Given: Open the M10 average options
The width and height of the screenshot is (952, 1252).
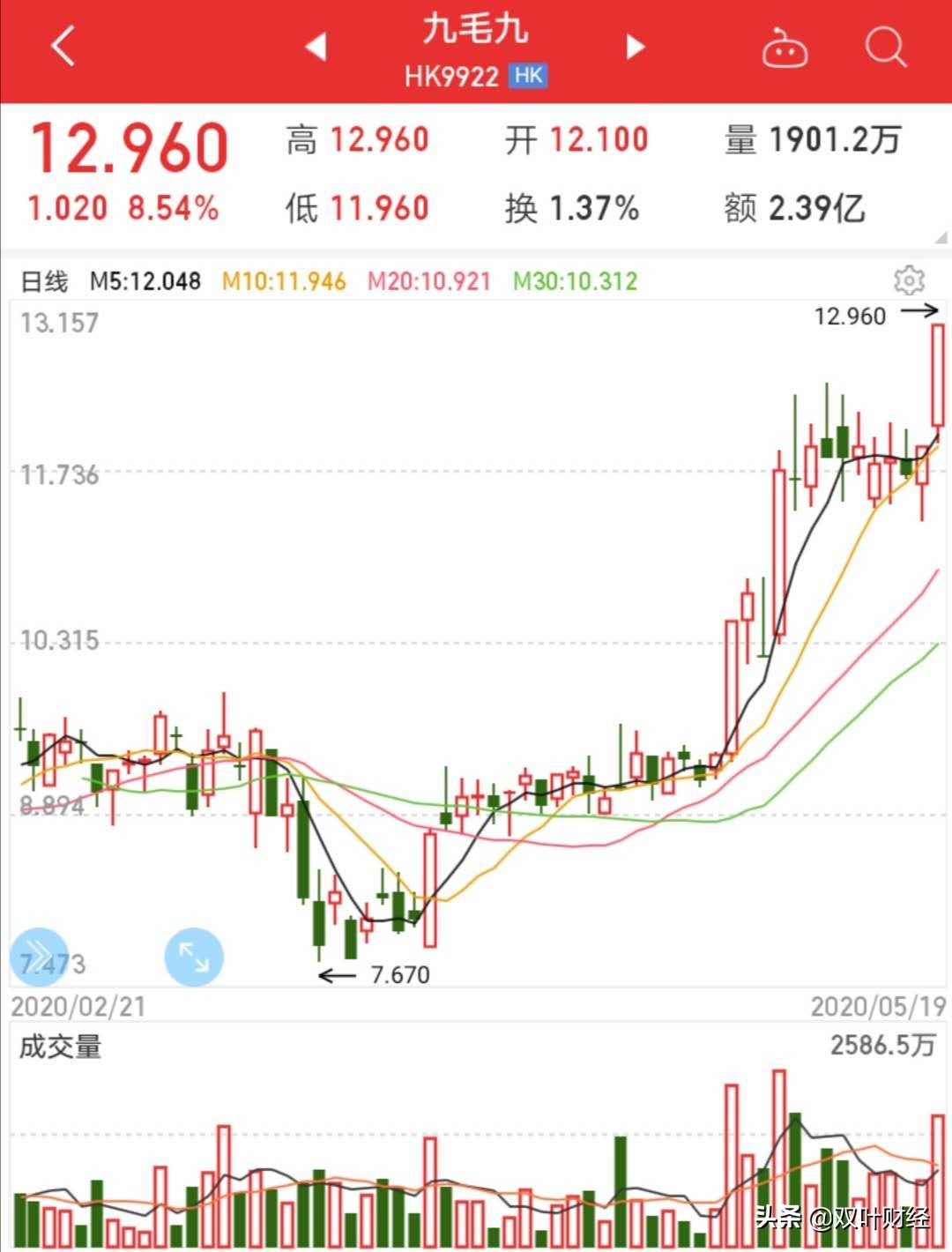Looking at the screenshot, I should pos(284,280).
